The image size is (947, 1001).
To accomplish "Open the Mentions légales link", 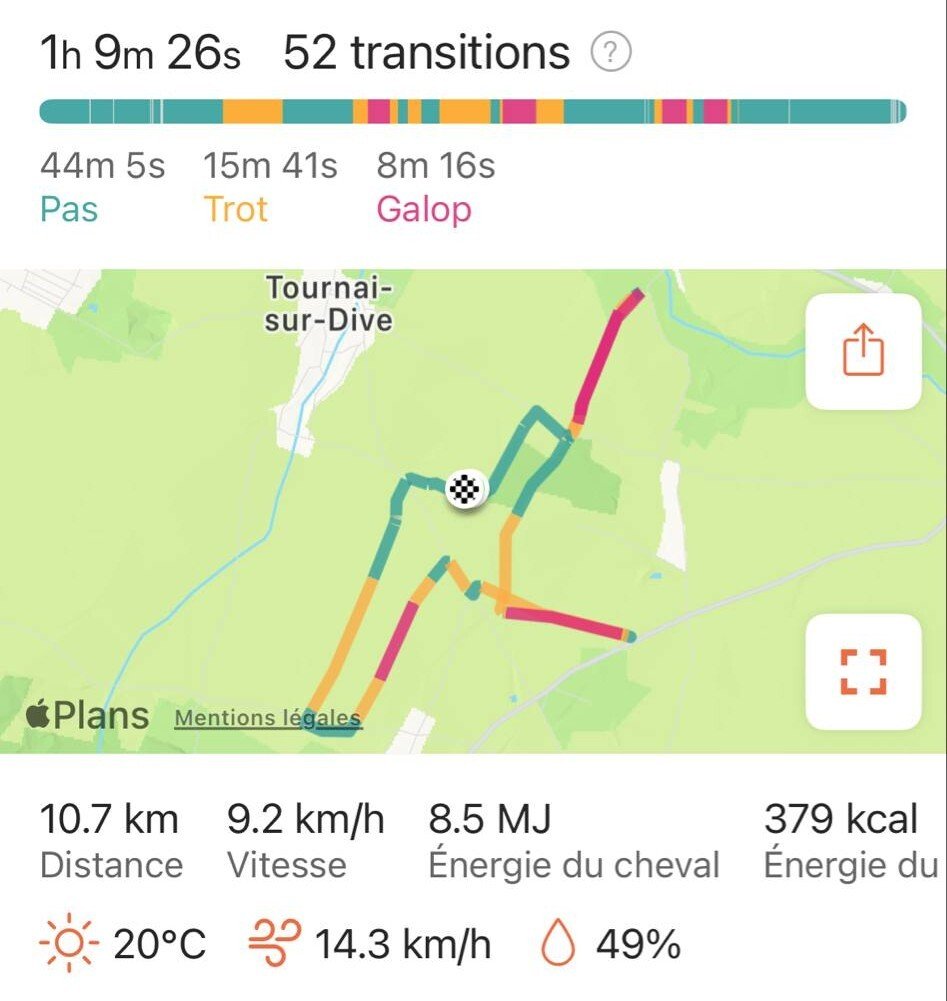I will (x=267, y=718).
